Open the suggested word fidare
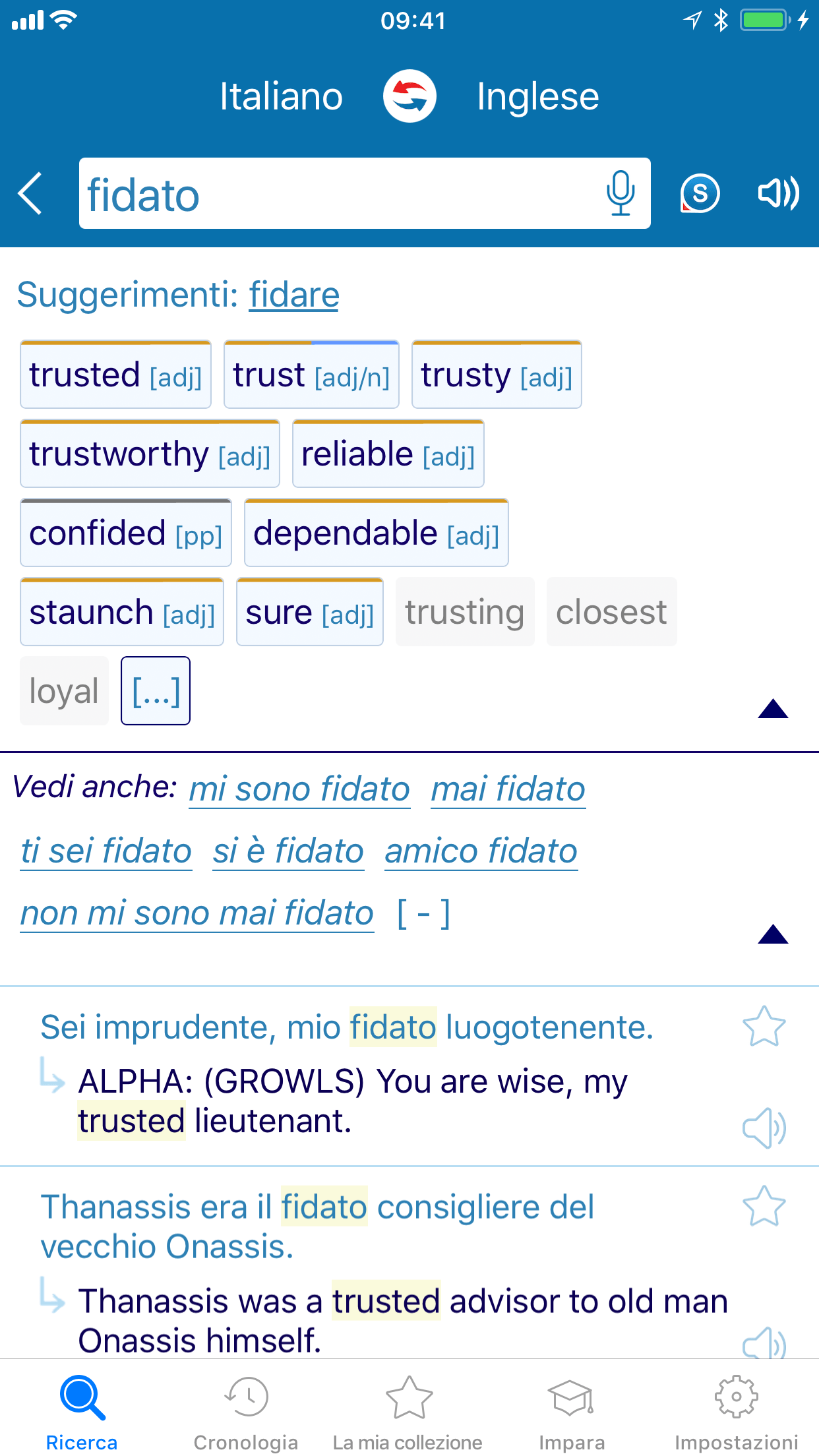This screenshot has width=819, height=1456. [x=294, y=295]
